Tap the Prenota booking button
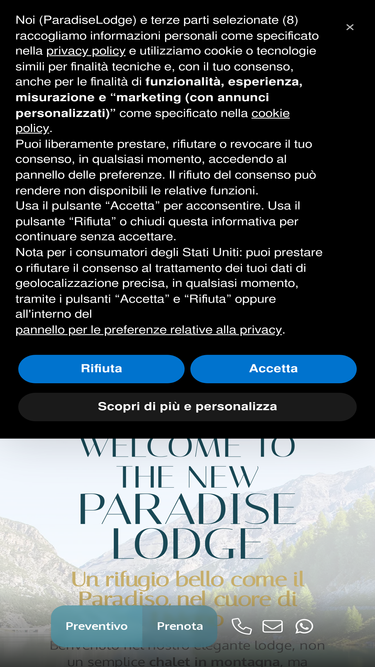Image resolution: width=375 pixels, height=667 pixels. click(x=180, y=626)
